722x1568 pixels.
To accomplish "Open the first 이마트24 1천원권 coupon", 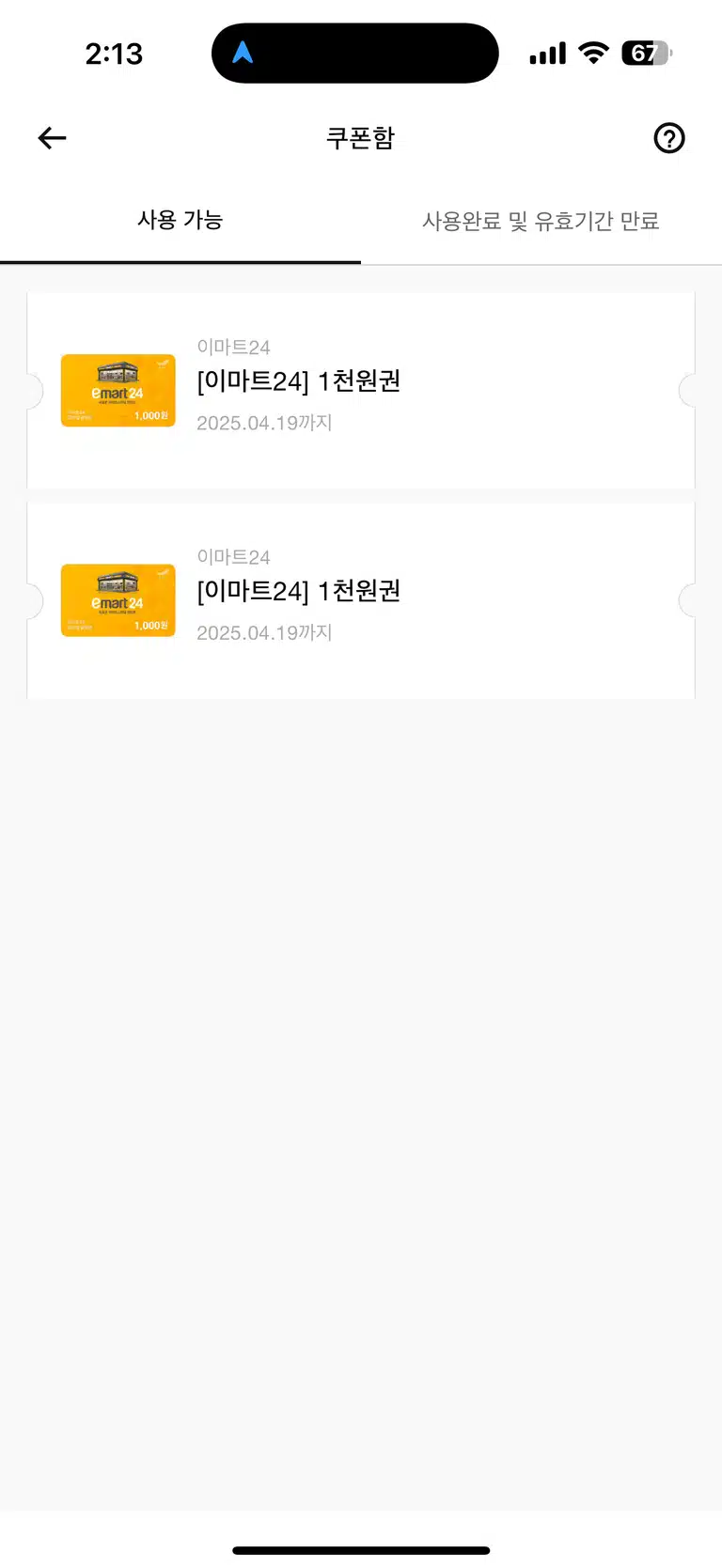I will click(361, 390).
